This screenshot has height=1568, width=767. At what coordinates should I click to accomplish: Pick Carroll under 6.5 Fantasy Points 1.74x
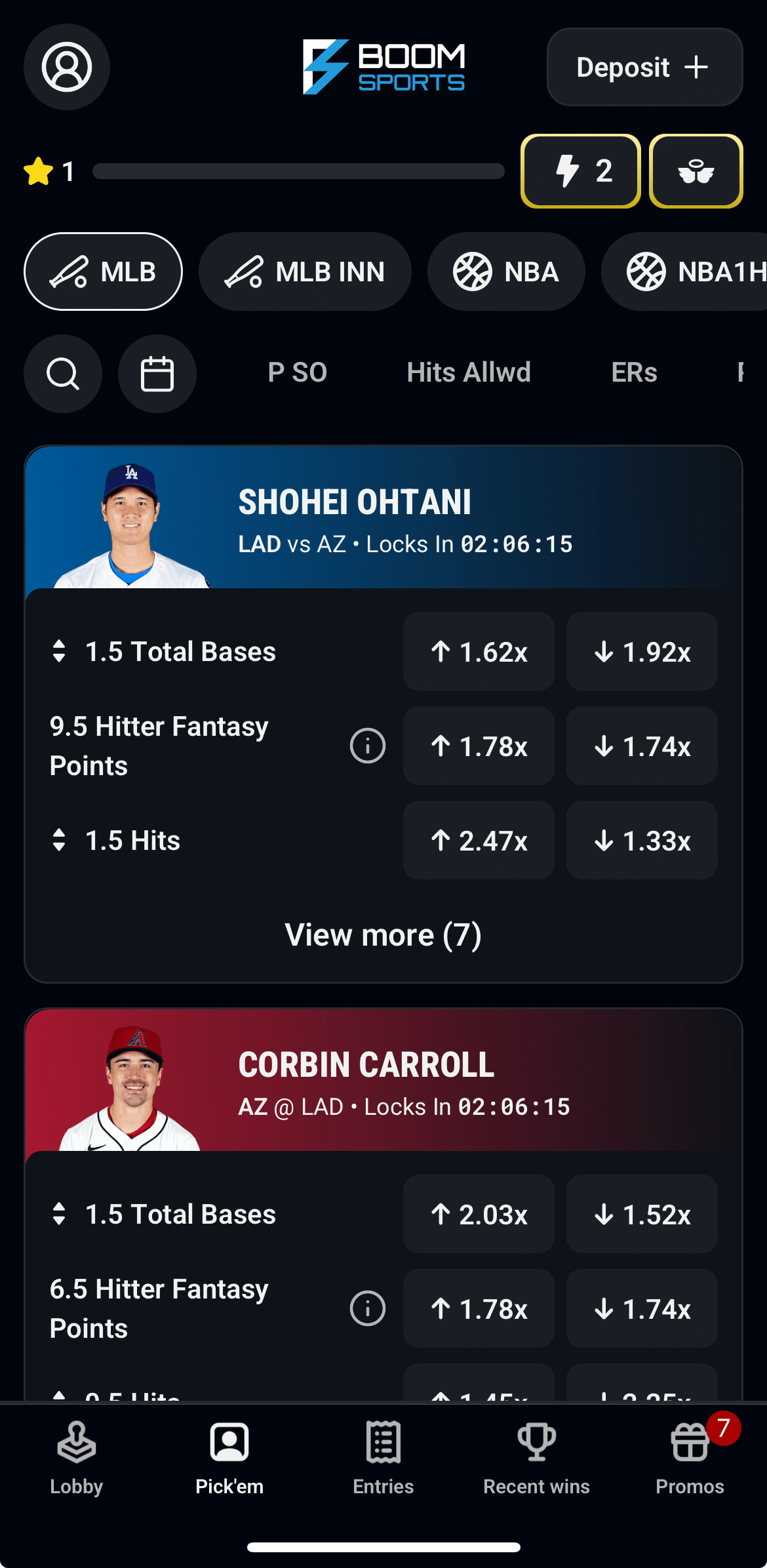[641, 1309]
